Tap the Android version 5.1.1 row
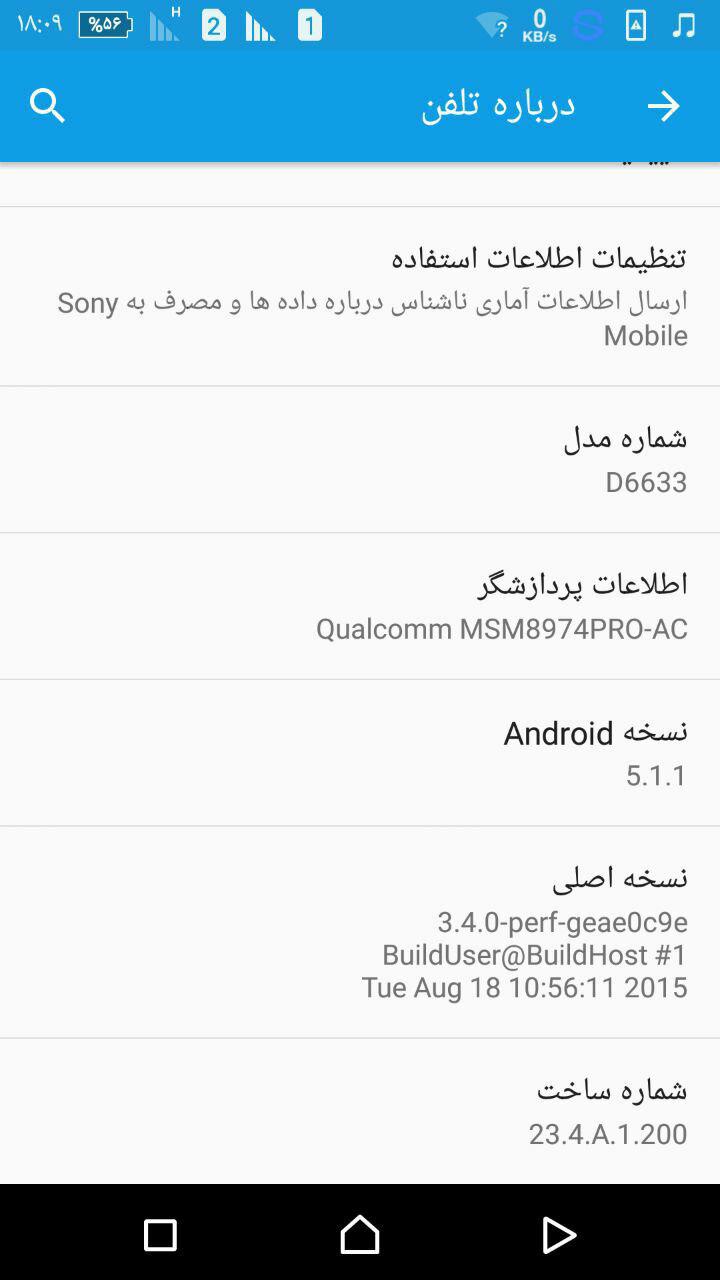 pyautogui.click(x=360, y=753)
